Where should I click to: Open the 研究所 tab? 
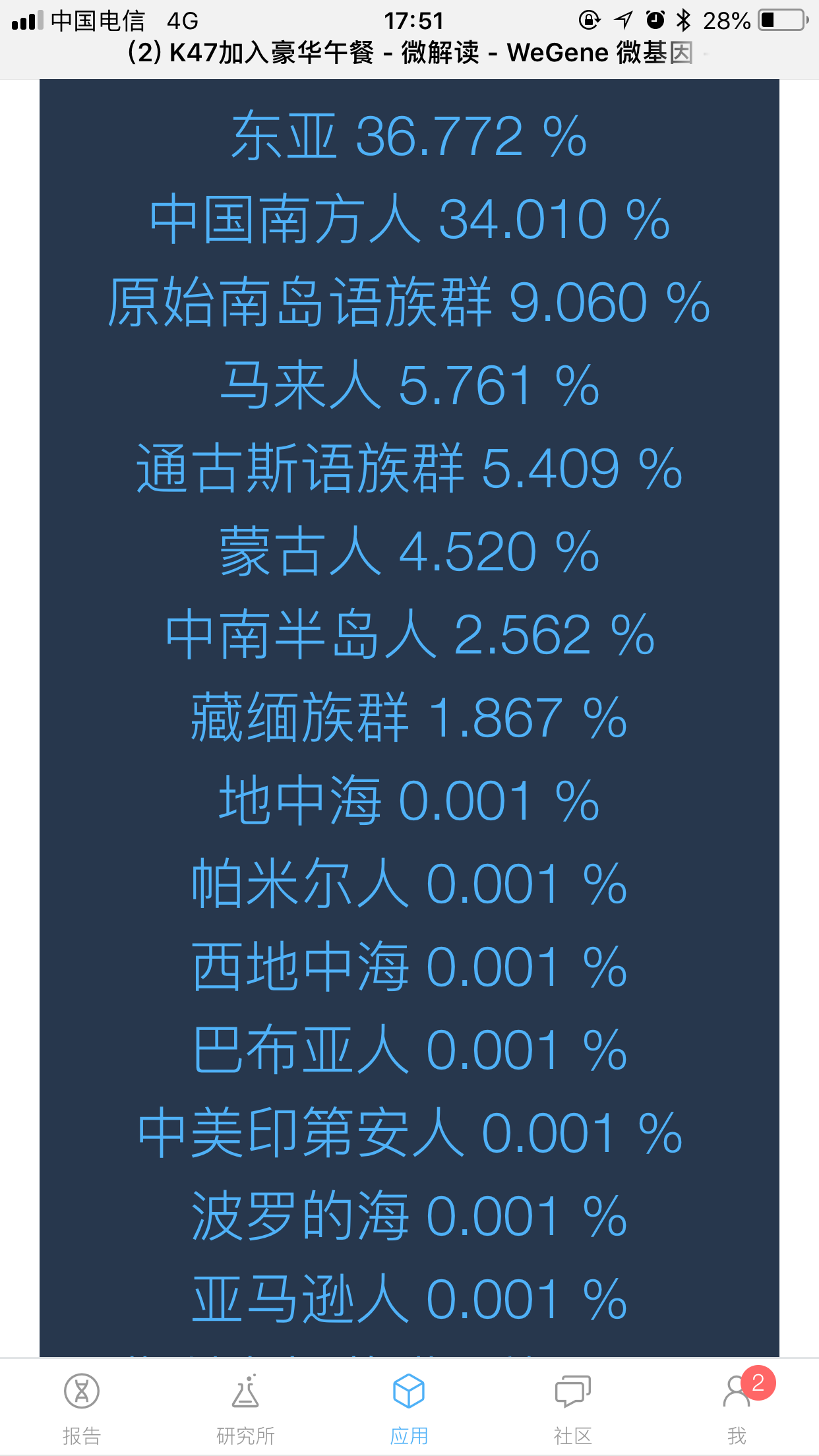click(x=245, y=1408)
